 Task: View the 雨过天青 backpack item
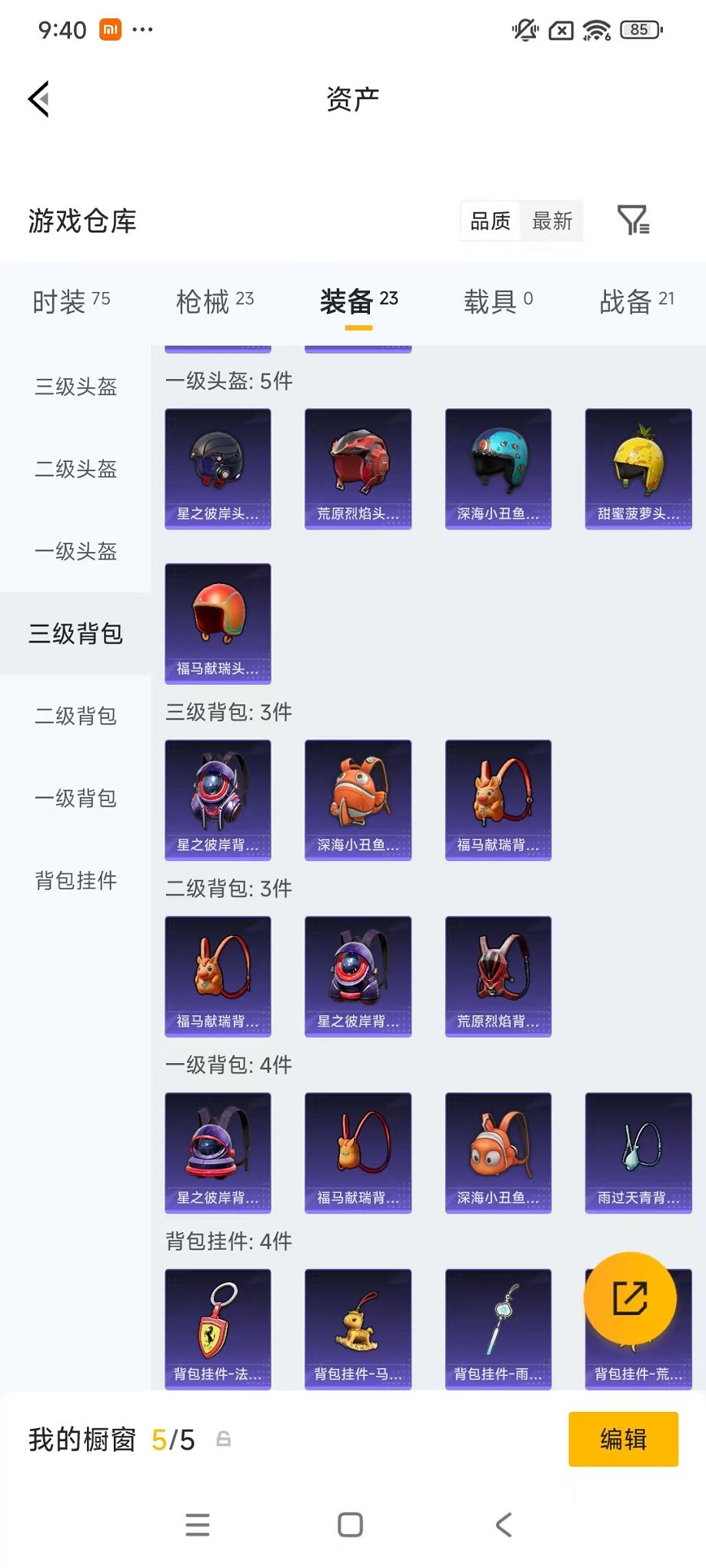[638, 1152]
